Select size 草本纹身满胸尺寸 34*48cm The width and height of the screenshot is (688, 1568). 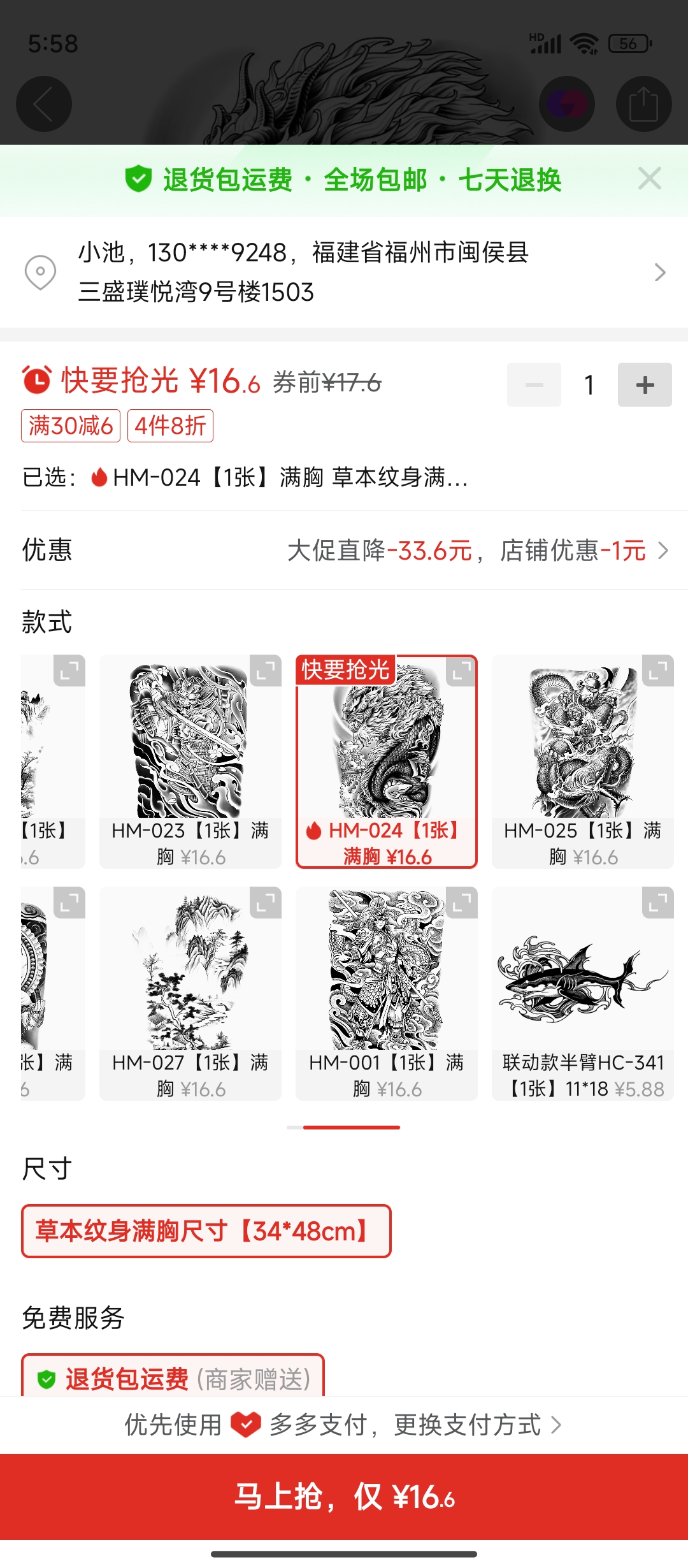pos(206,1231)
